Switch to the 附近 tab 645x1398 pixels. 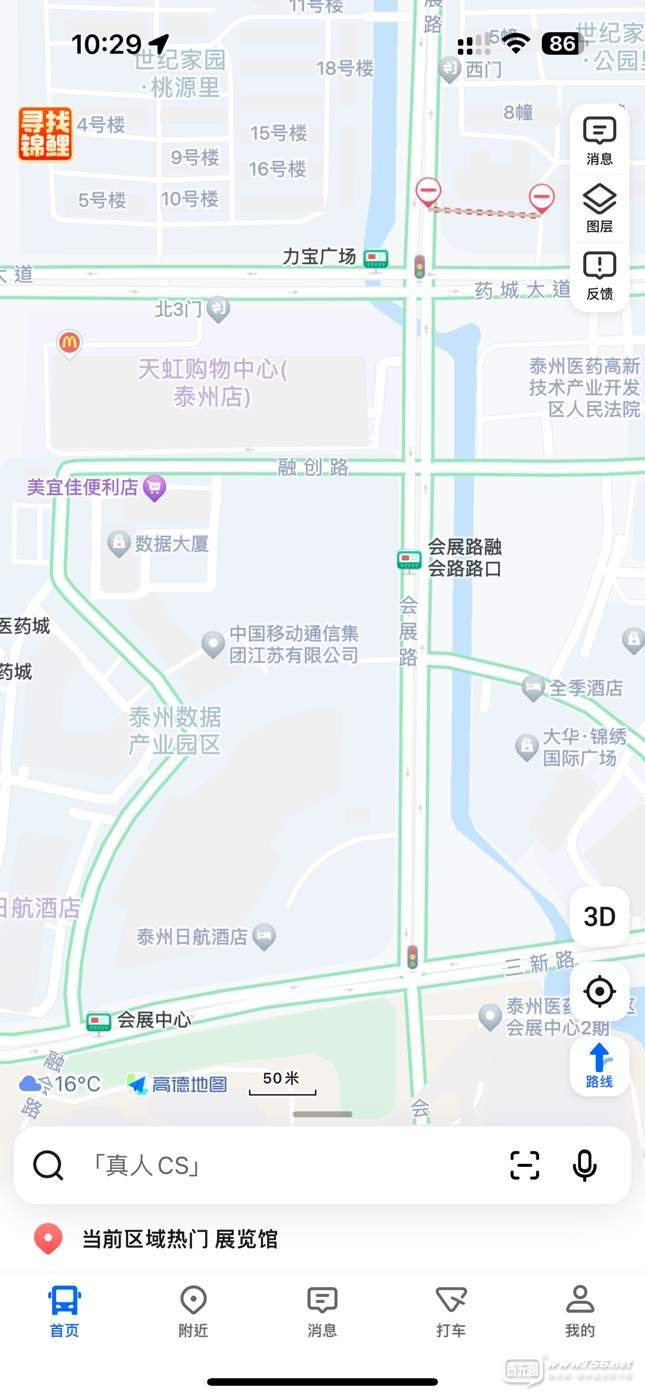(193, 1311)
